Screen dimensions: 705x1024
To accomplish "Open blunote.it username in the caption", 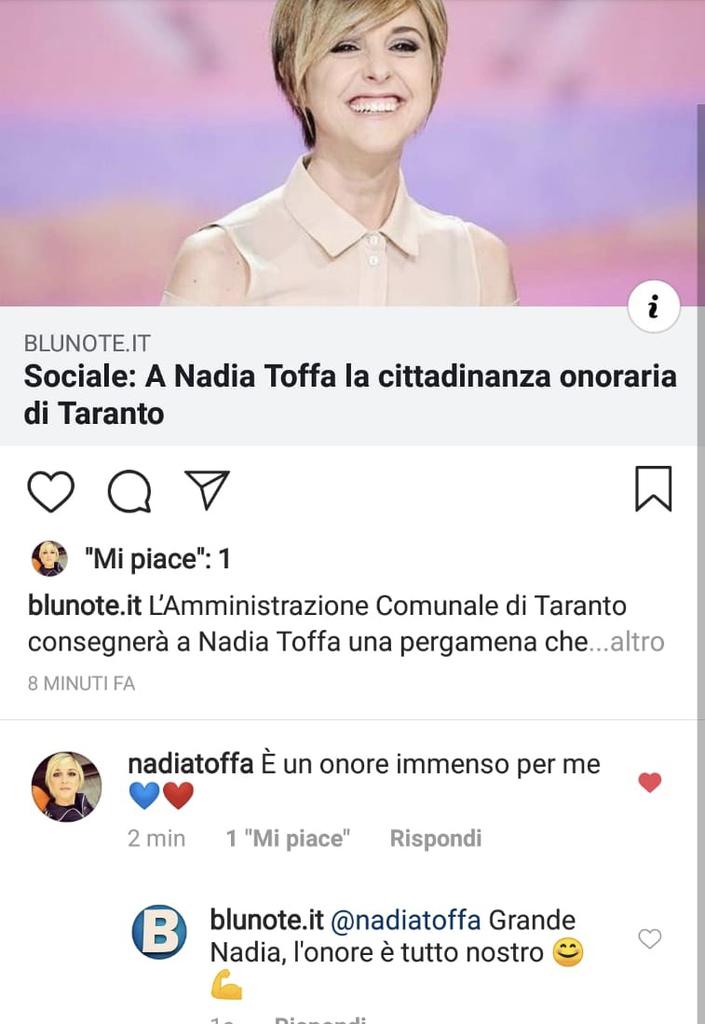I will (x=83, y=606).
